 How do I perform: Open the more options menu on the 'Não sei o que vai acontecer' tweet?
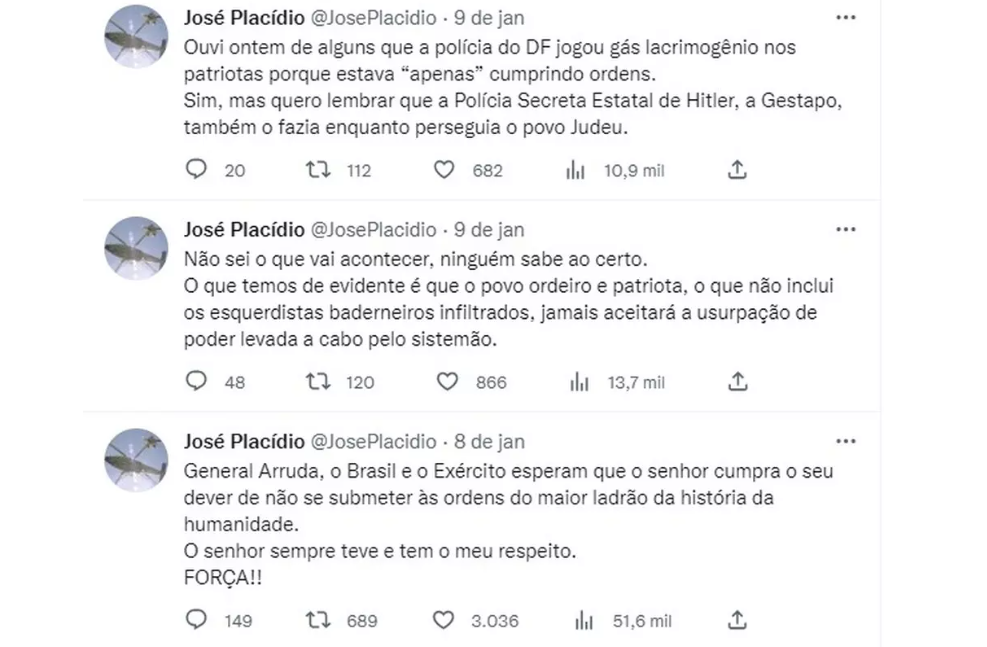click(x=845, y=230)
